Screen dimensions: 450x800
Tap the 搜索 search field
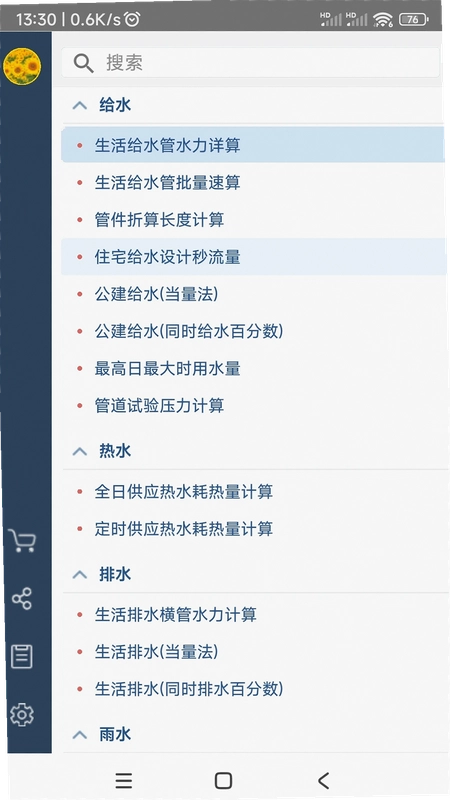pos(250,63)
